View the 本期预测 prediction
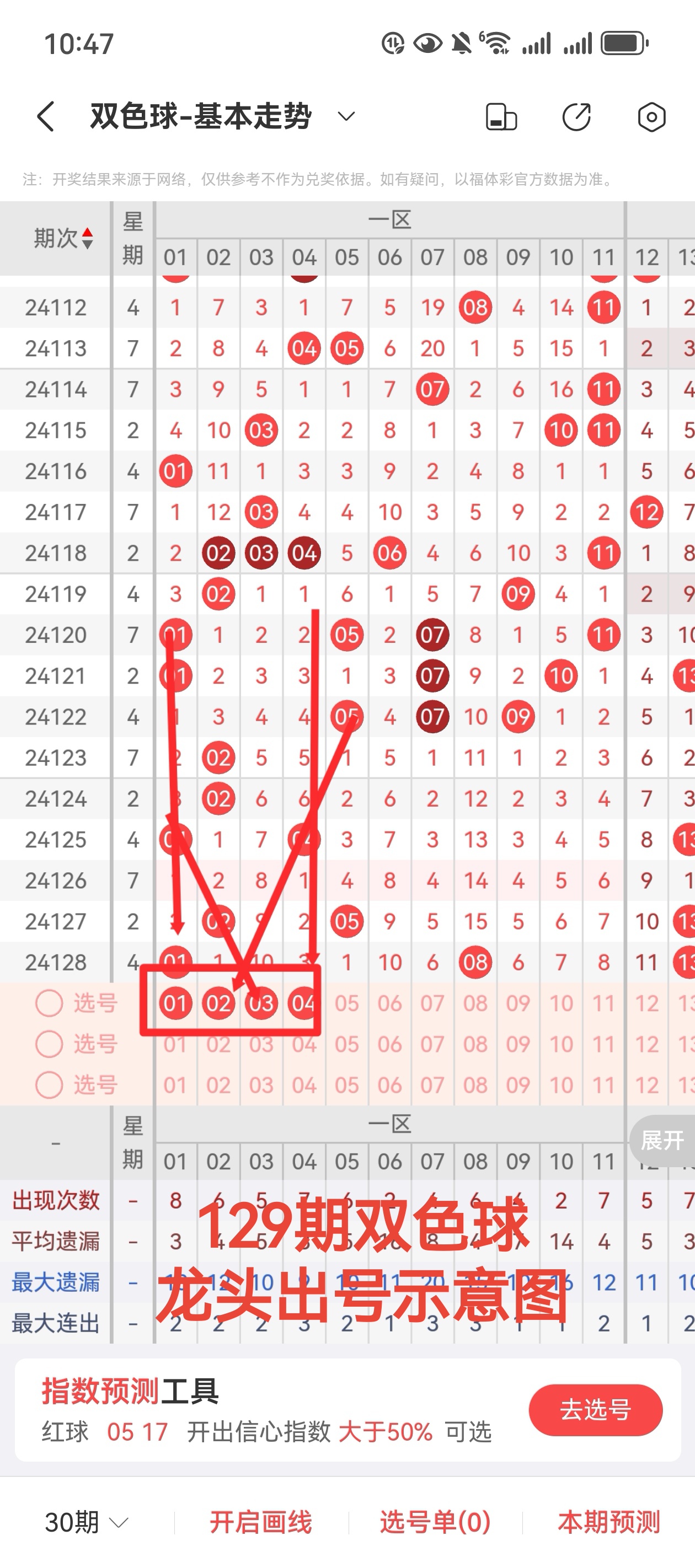The width and height of the screenshot is (695, 1568). (x=608, y=1522)
